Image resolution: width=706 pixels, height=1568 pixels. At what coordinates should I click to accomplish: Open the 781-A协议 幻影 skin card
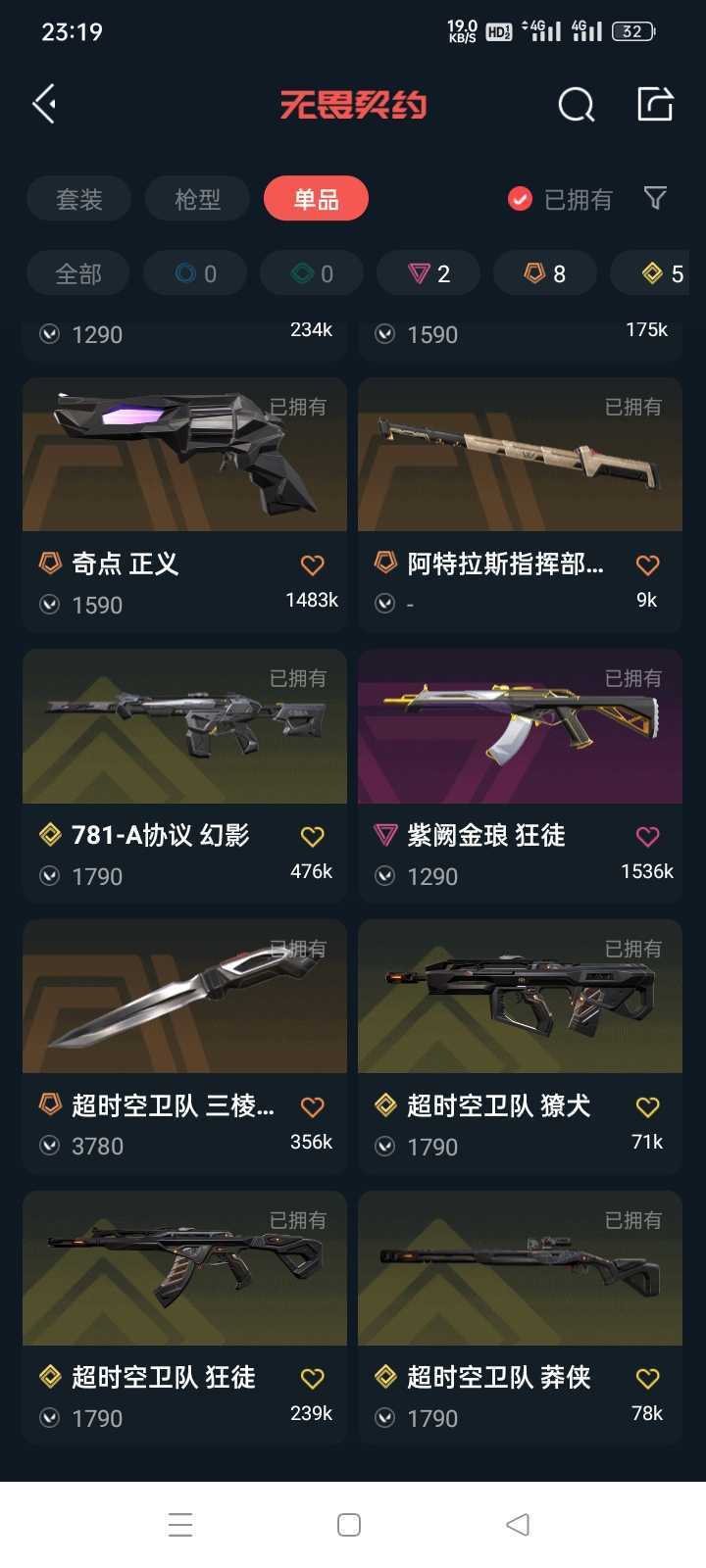[x=184, y=775]
